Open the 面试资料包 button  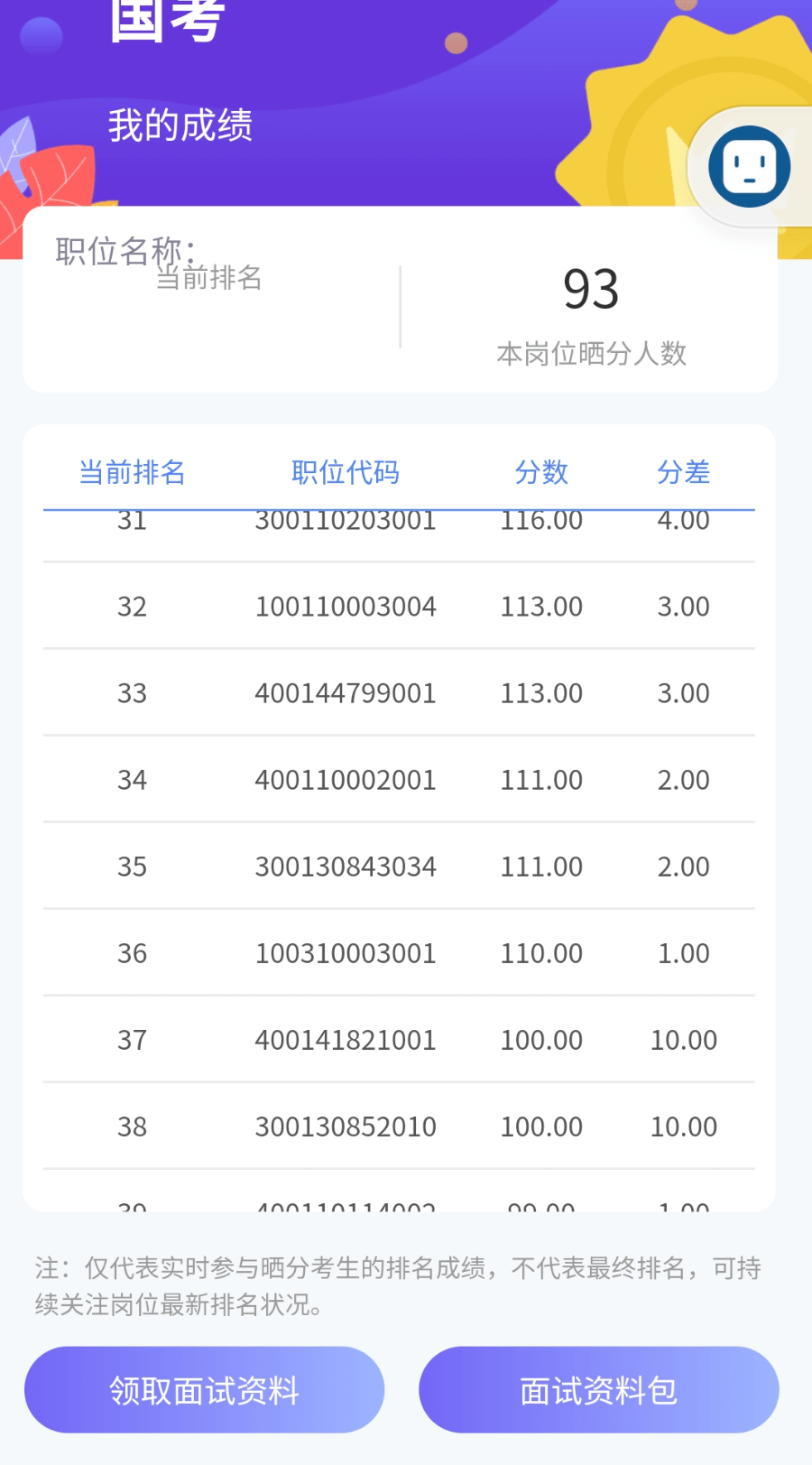tap(598, 1390)
